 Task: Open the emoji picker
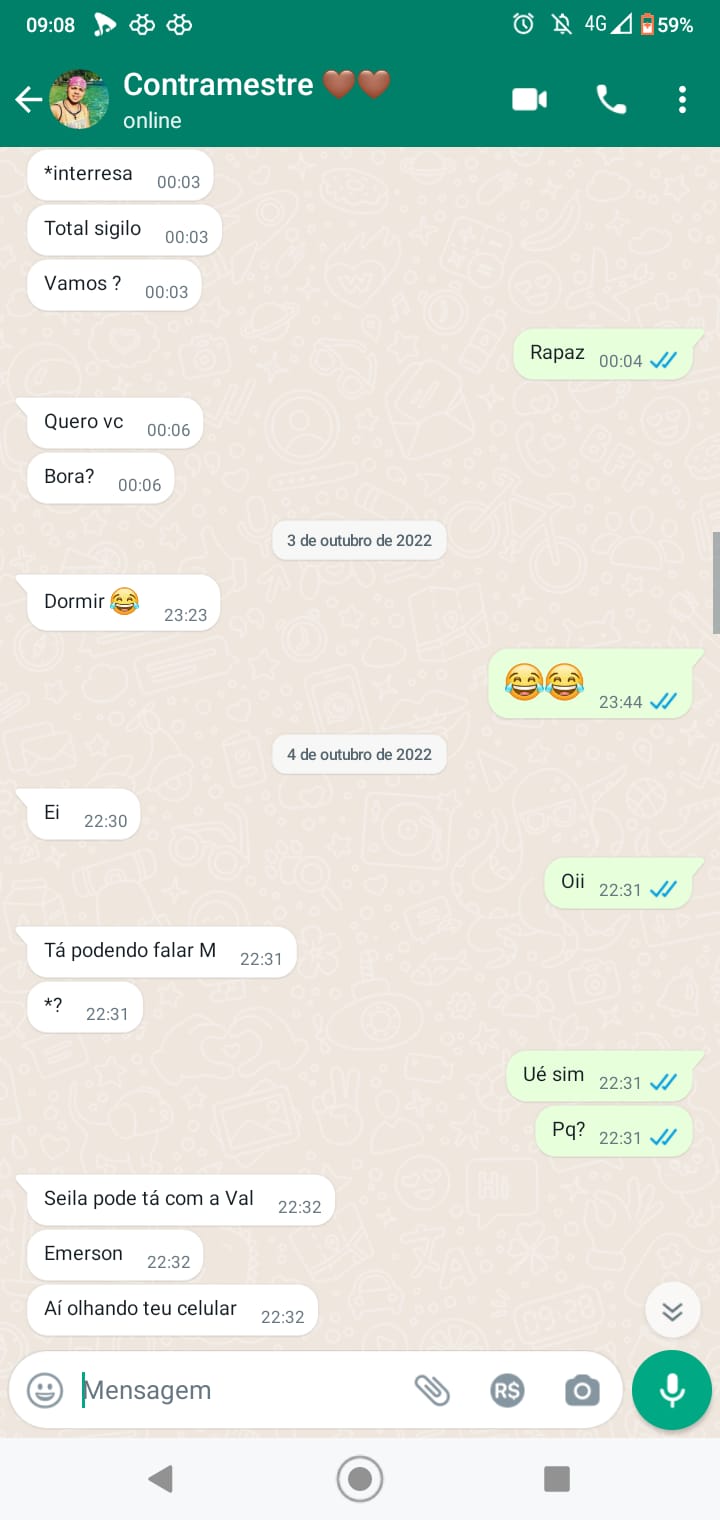point(45,1390)
